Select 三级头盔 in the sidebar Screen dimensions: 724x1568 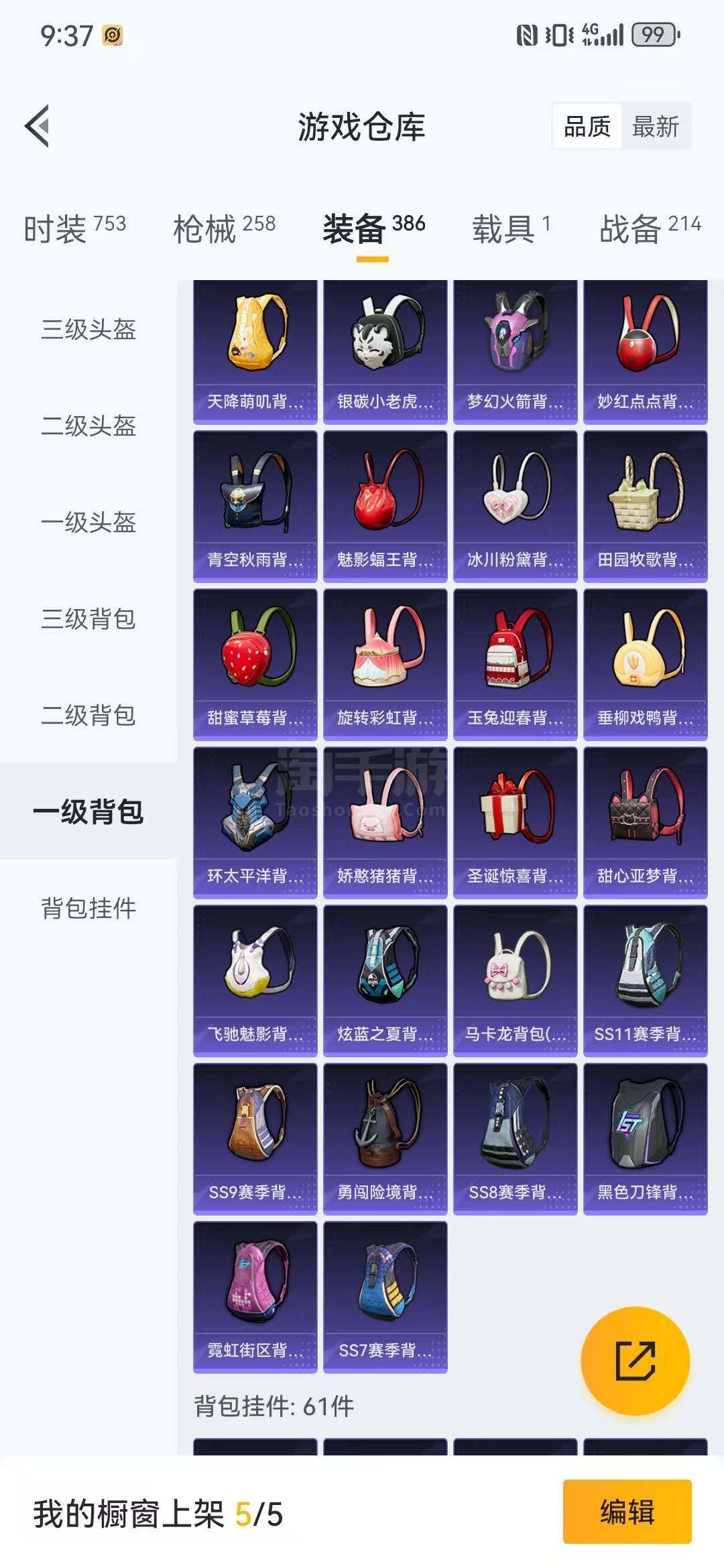pos(88,329)
